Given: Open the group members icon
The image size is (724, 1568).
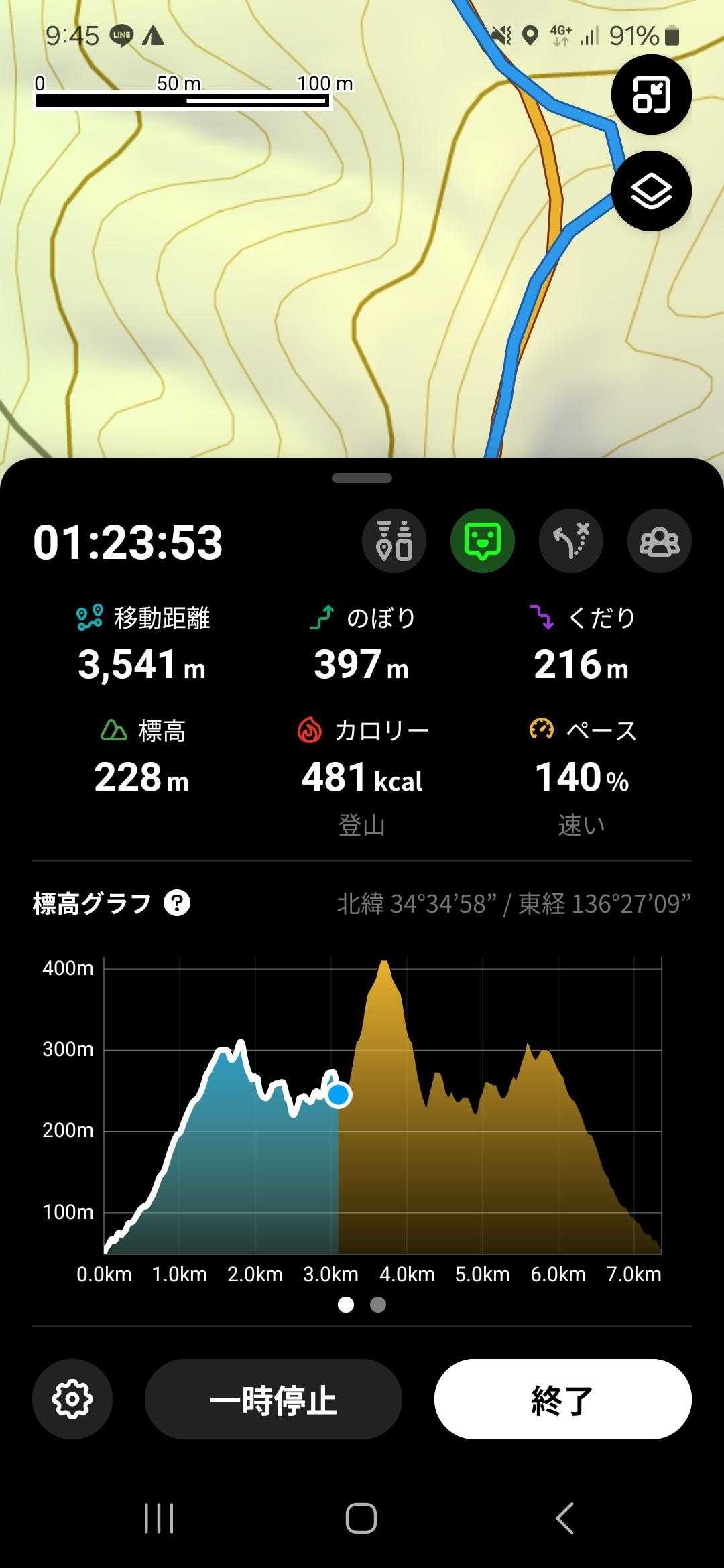Looking at the screenshot, I should (x=659, y=541).
